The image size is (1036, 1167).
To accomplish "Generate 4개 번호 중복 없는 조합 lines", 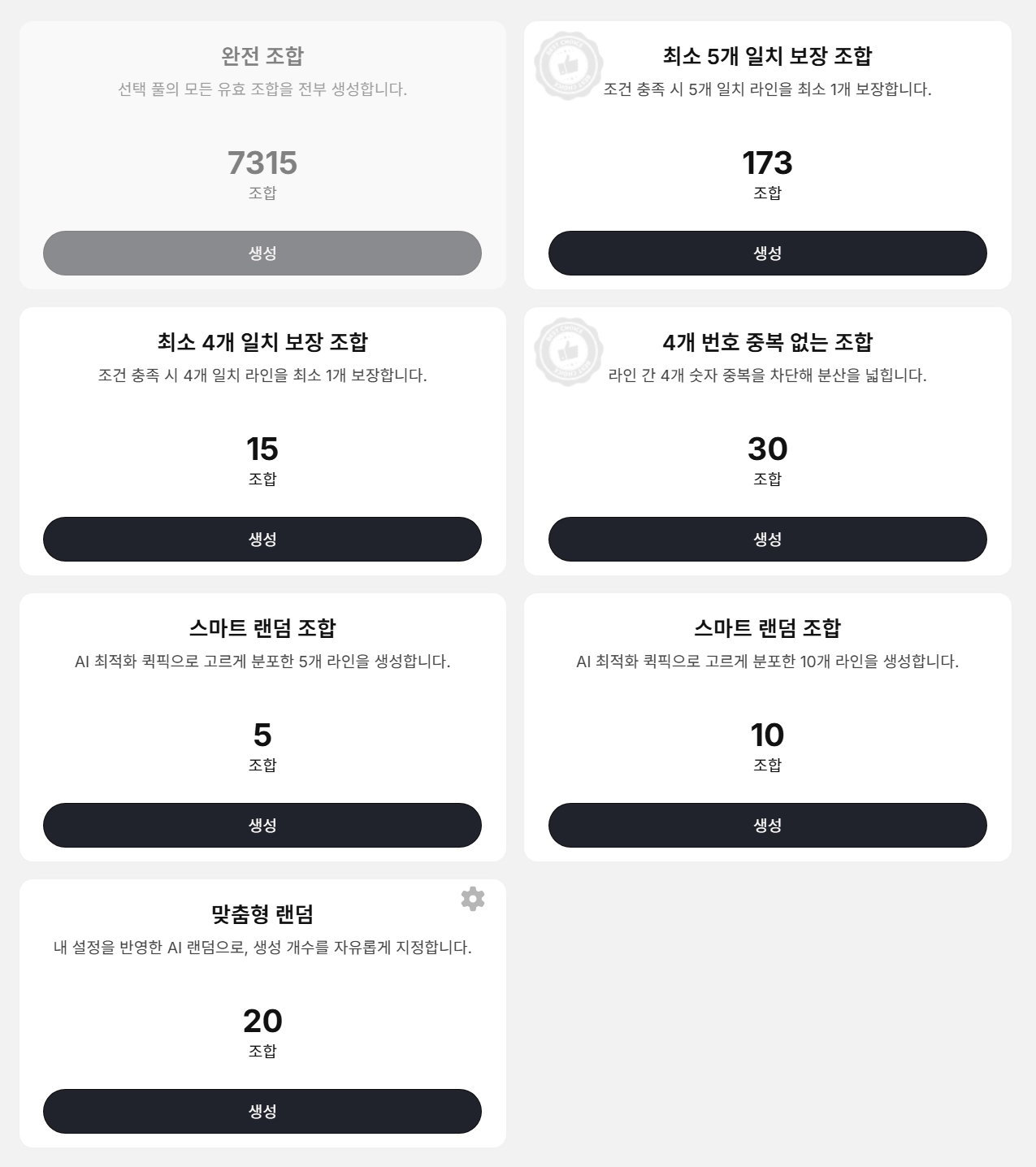I will pyautogui.click(x=768, y=538).
